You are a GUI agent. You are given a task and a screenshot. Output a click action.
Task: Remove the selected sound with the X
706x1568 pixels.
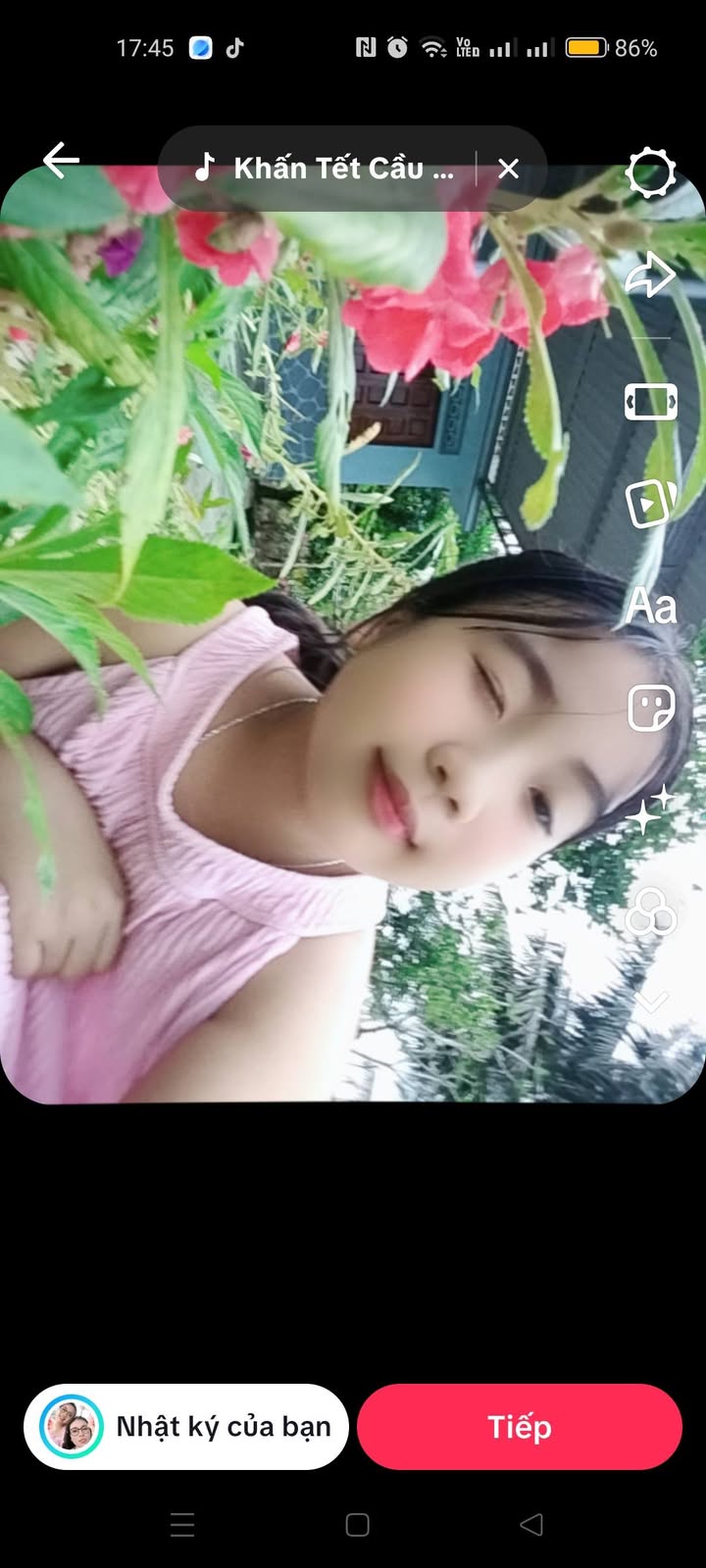(508, 169)
